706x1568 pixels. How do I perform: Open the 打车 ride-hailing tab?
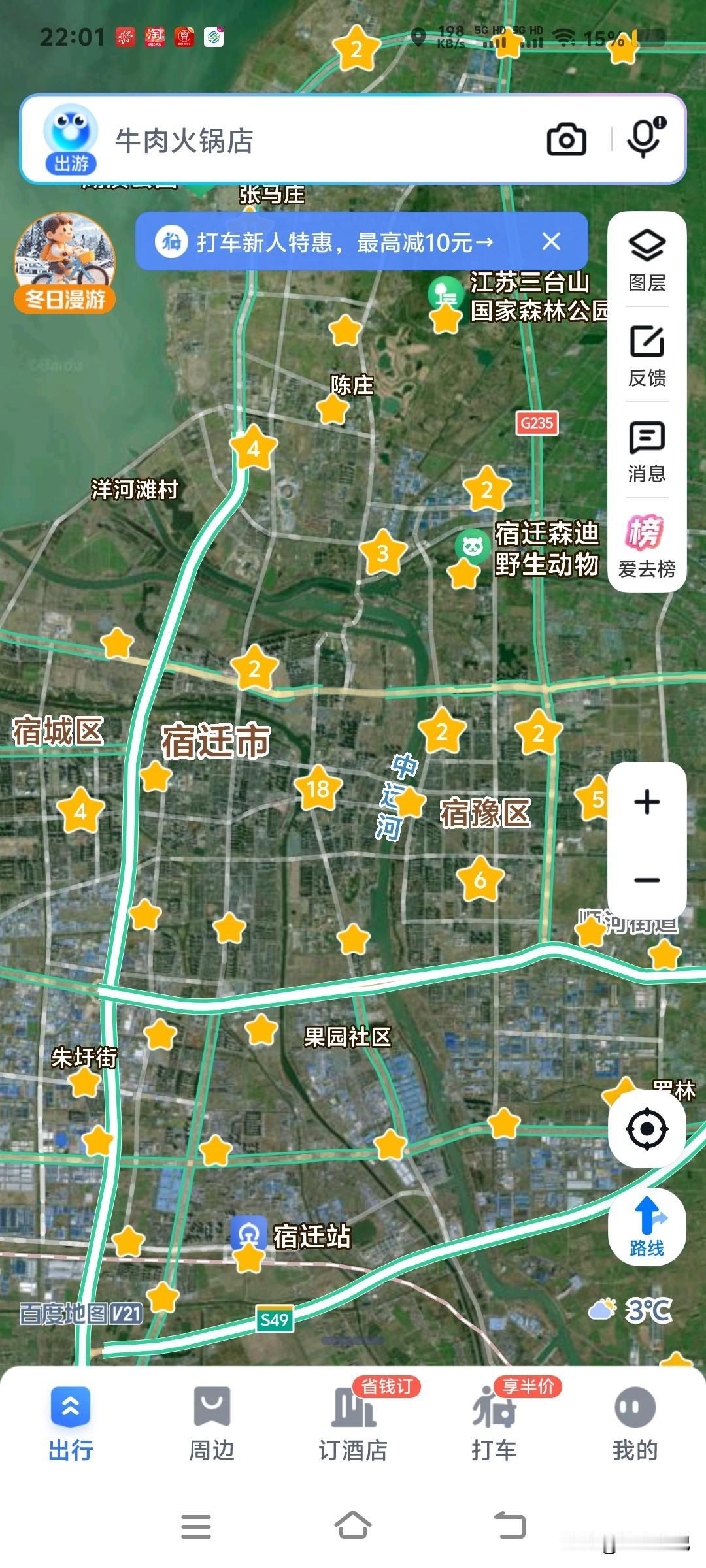(495, 1422)
